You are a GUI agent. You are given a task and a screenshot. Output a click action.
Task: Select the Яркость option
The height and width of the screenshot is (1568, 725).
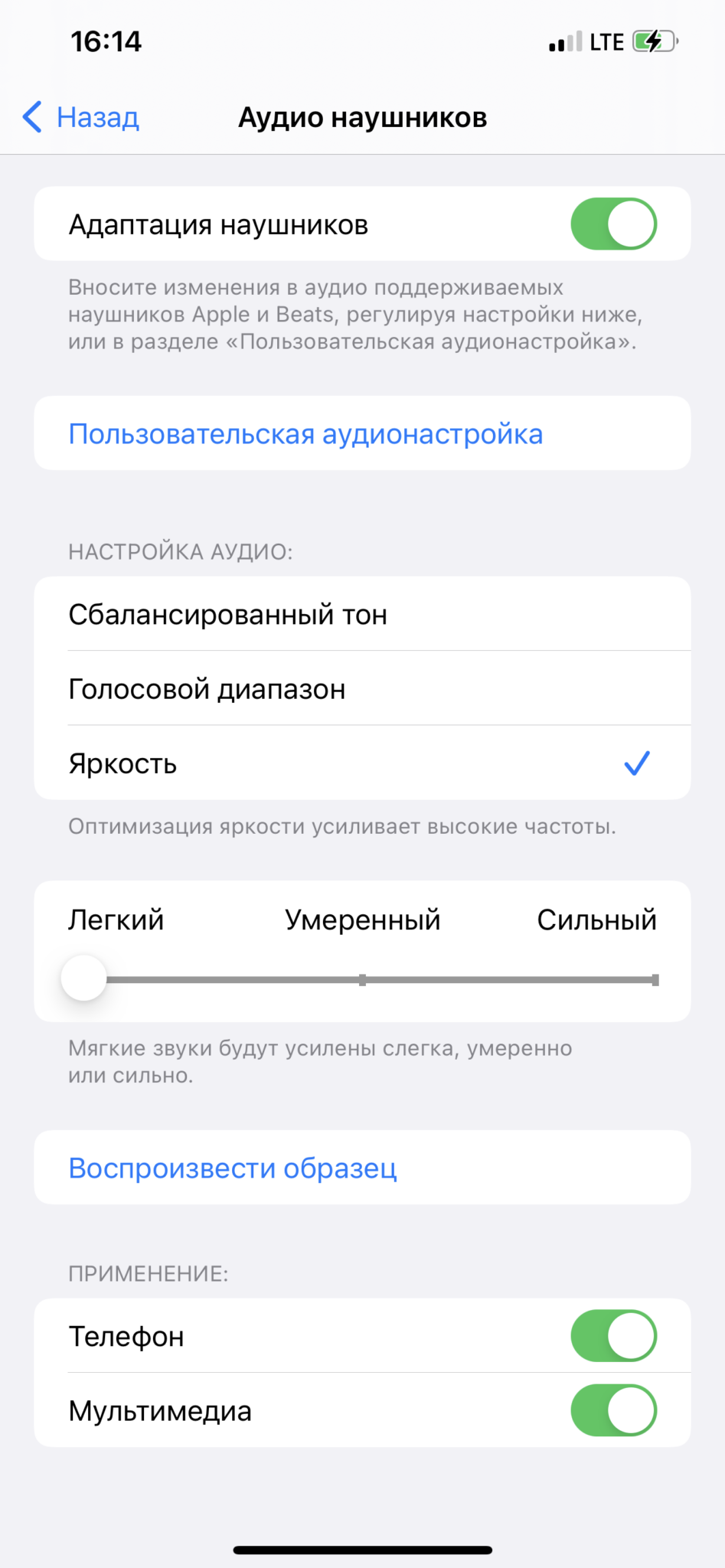(x=362, y=763)
